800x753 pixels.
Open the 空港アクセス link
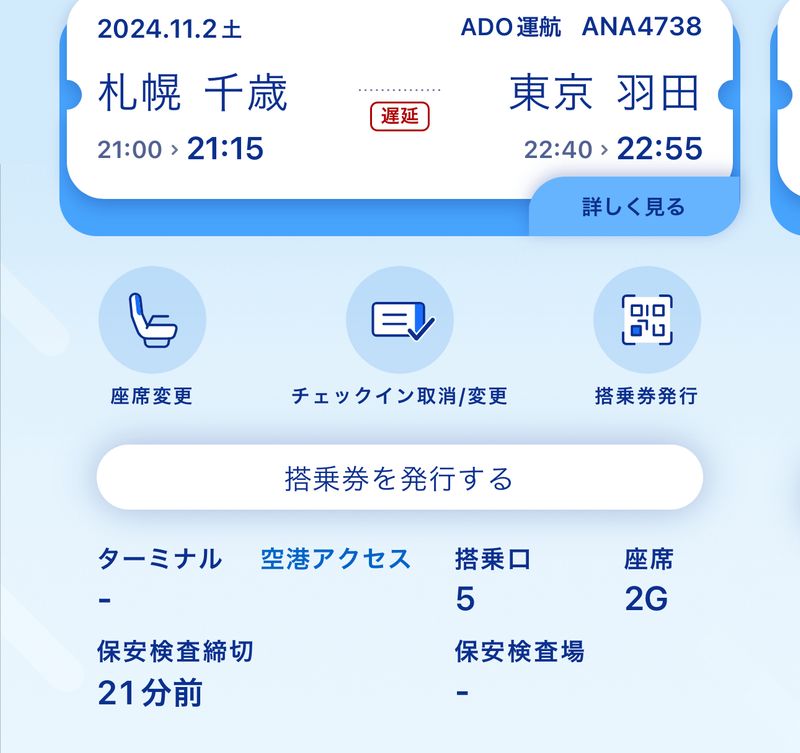(x=336, y=559)
